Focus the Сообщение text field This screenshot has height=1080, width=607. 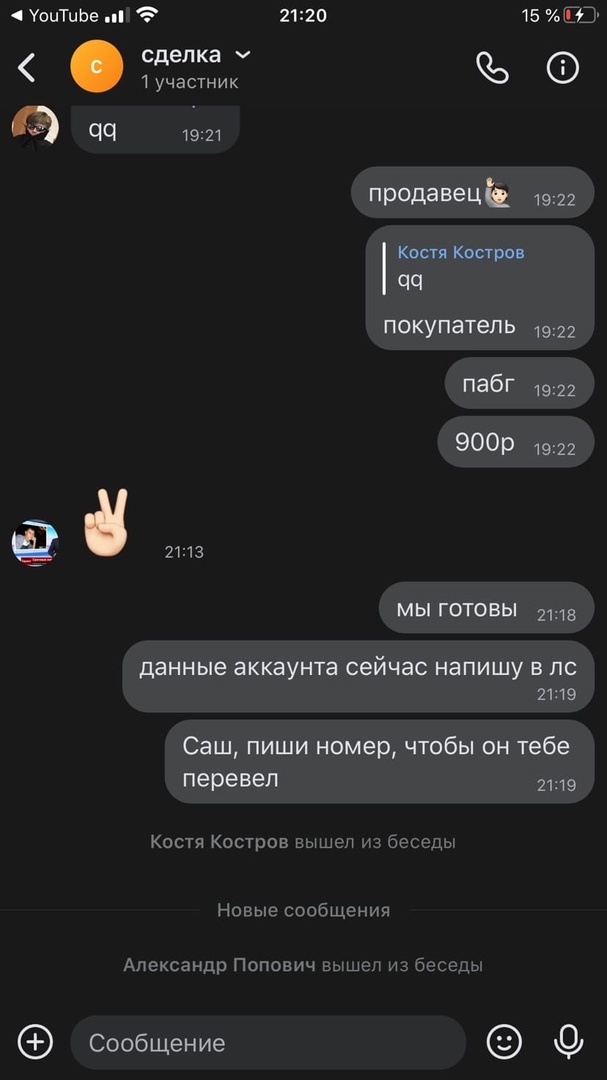pos(267,1043)
